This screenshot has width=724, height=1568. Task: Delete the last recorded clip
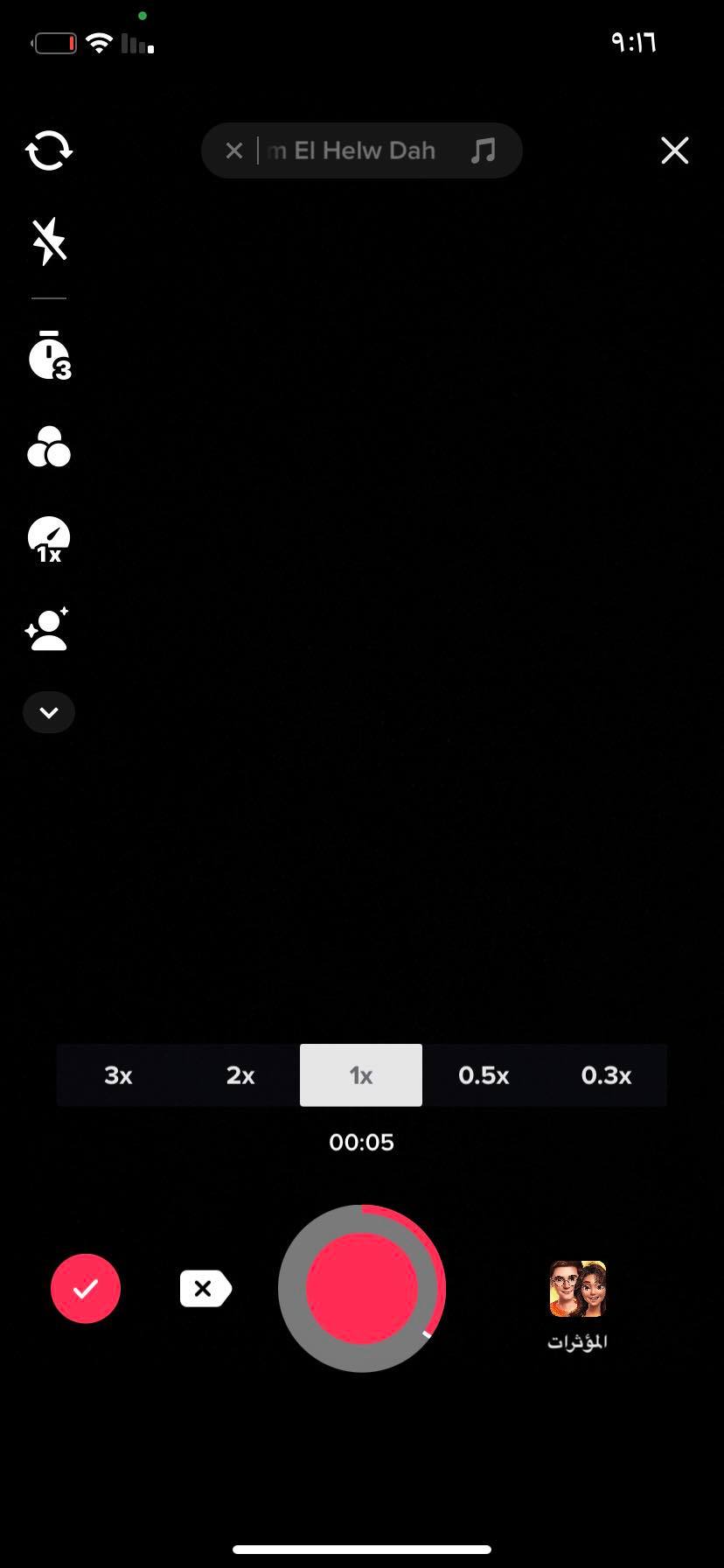tap(205, 1288)
